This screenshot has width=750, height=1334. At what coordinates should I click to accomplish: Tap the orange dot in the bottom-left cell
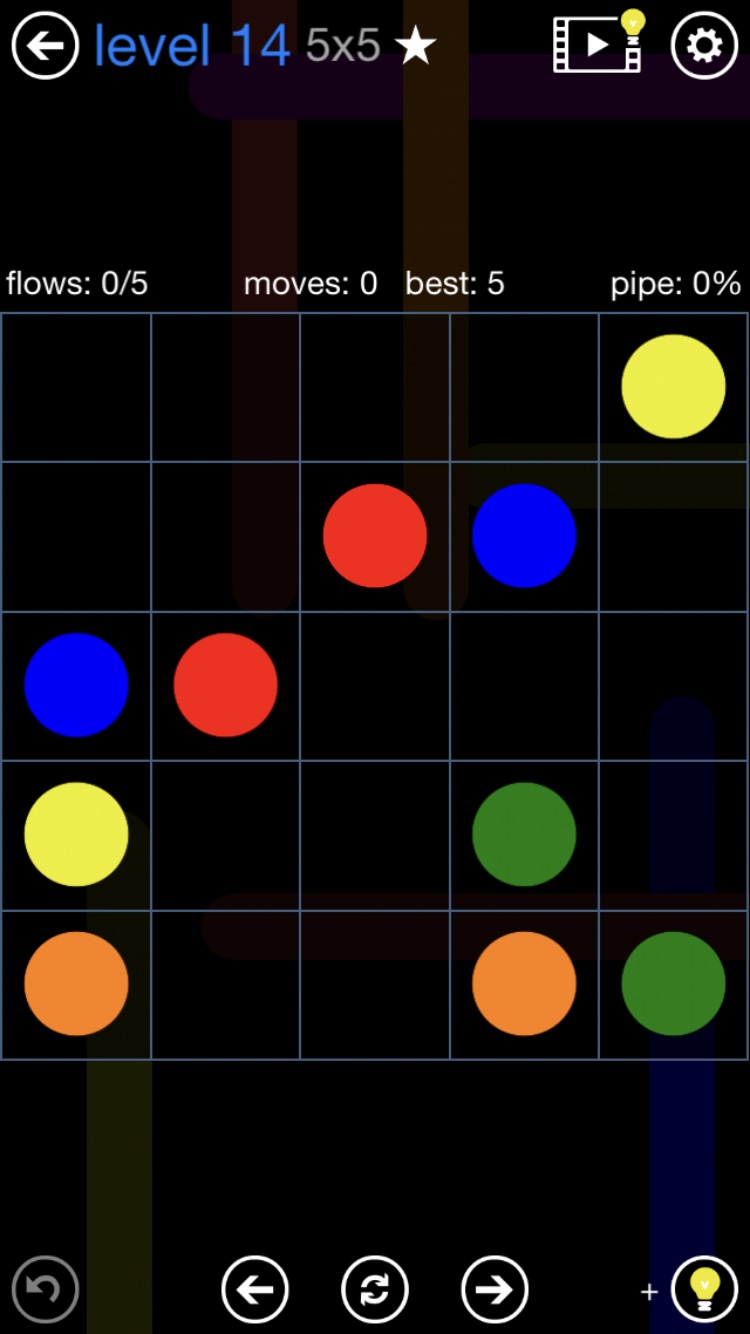[76, 984]
